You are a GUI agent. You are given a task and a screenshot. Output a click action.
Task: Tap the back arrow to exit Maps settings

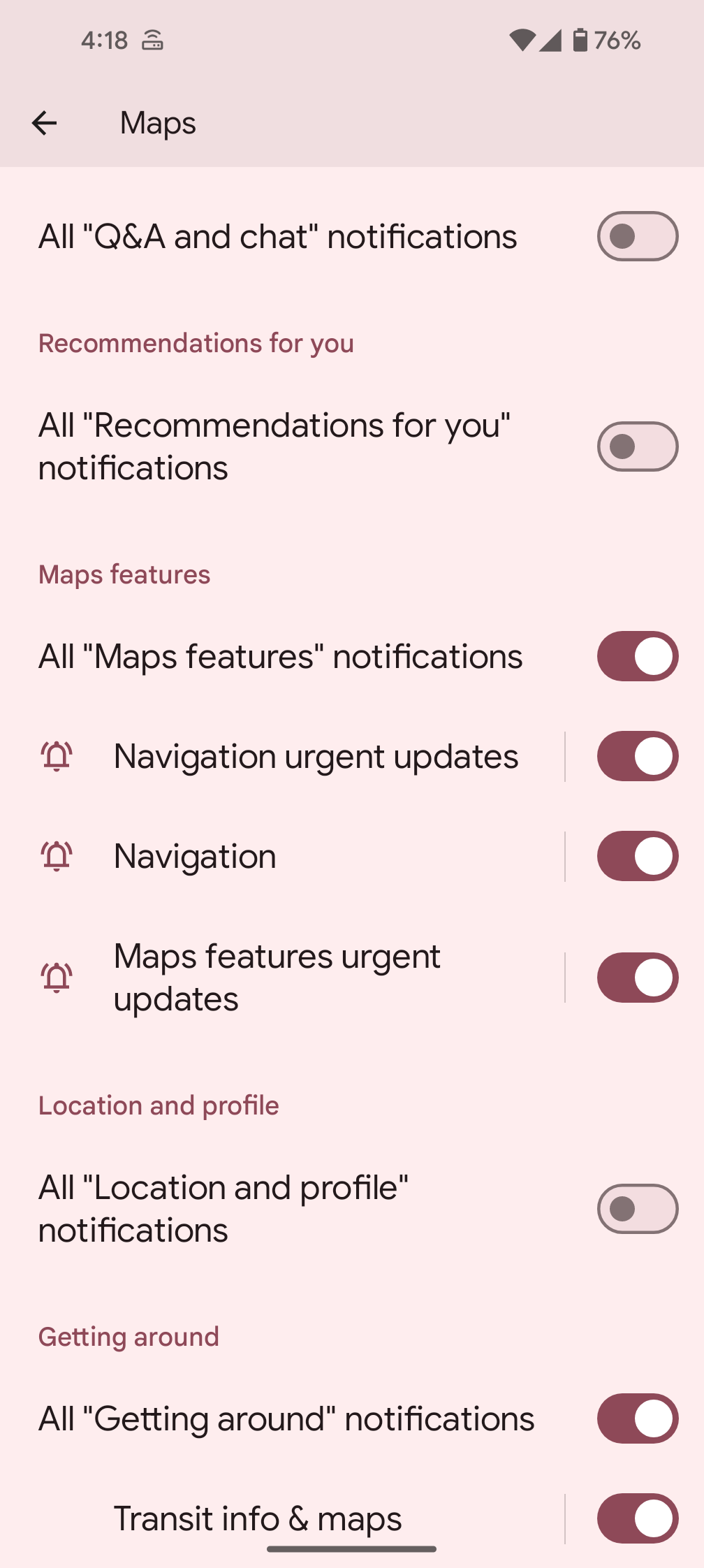[x=44, y=123]
